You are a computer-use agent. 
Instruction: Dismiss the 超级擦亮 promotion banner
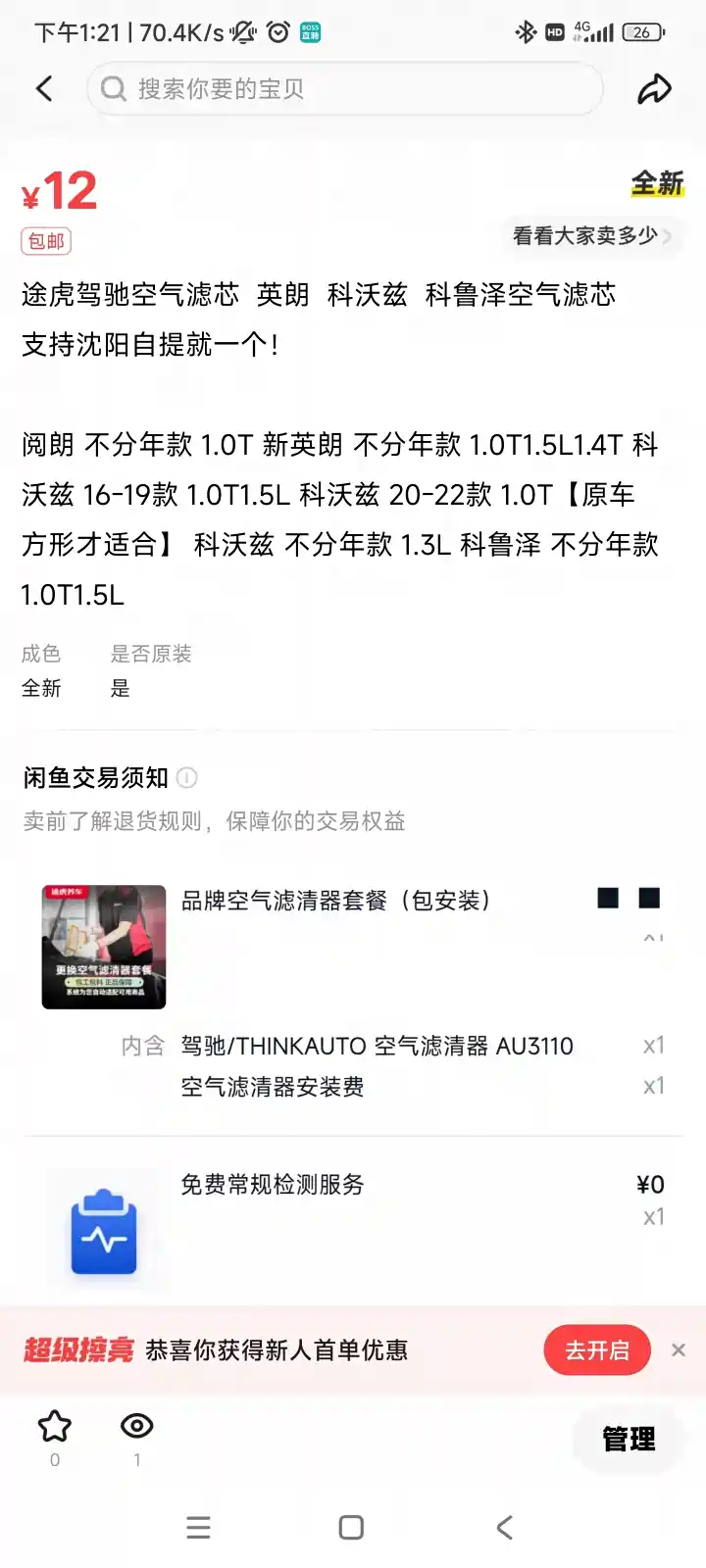679,1350
